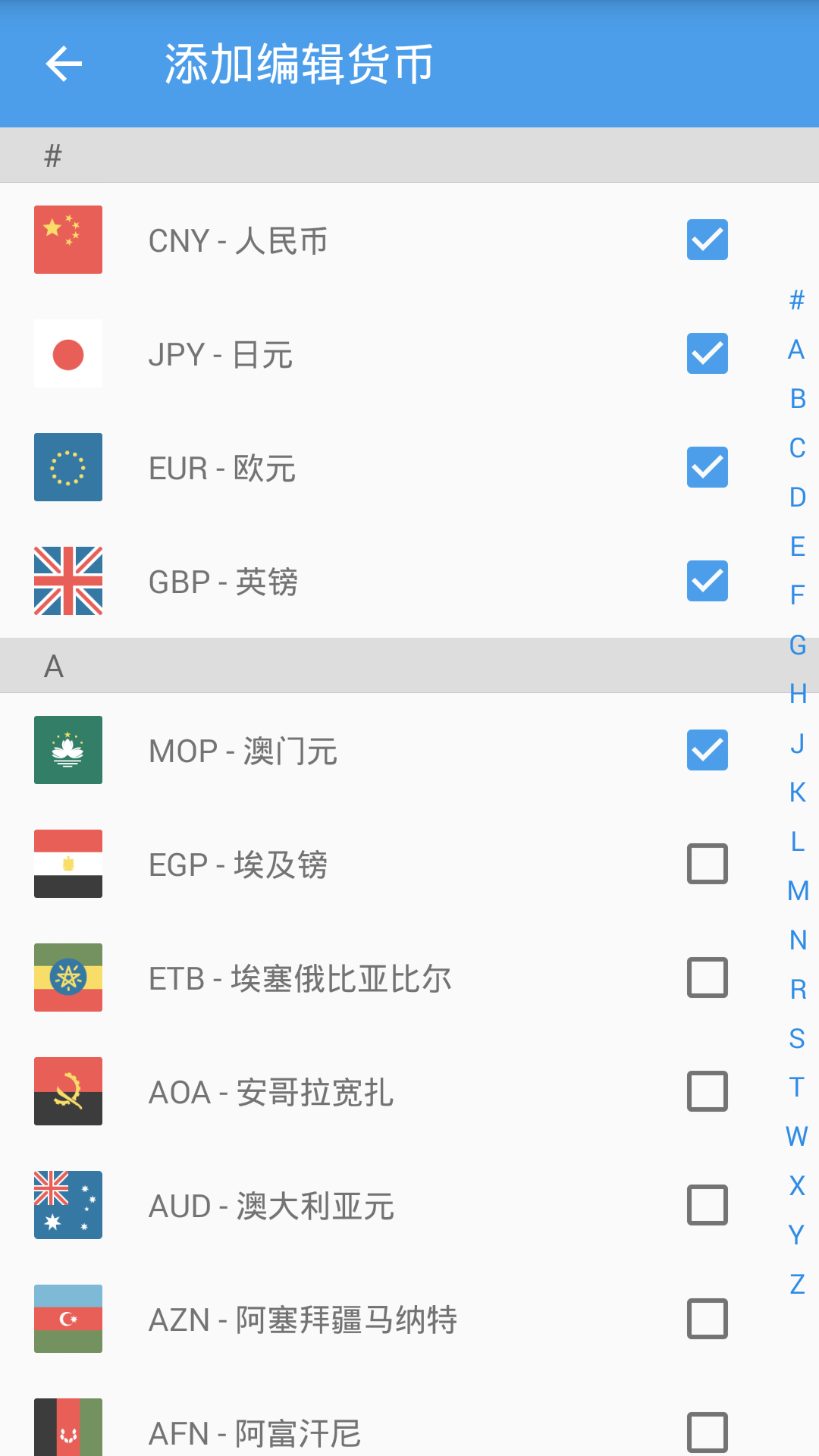The image size is (819, 1456).
Task: Click the Ethiopia flag next to ETB
Action: [67, 977]
